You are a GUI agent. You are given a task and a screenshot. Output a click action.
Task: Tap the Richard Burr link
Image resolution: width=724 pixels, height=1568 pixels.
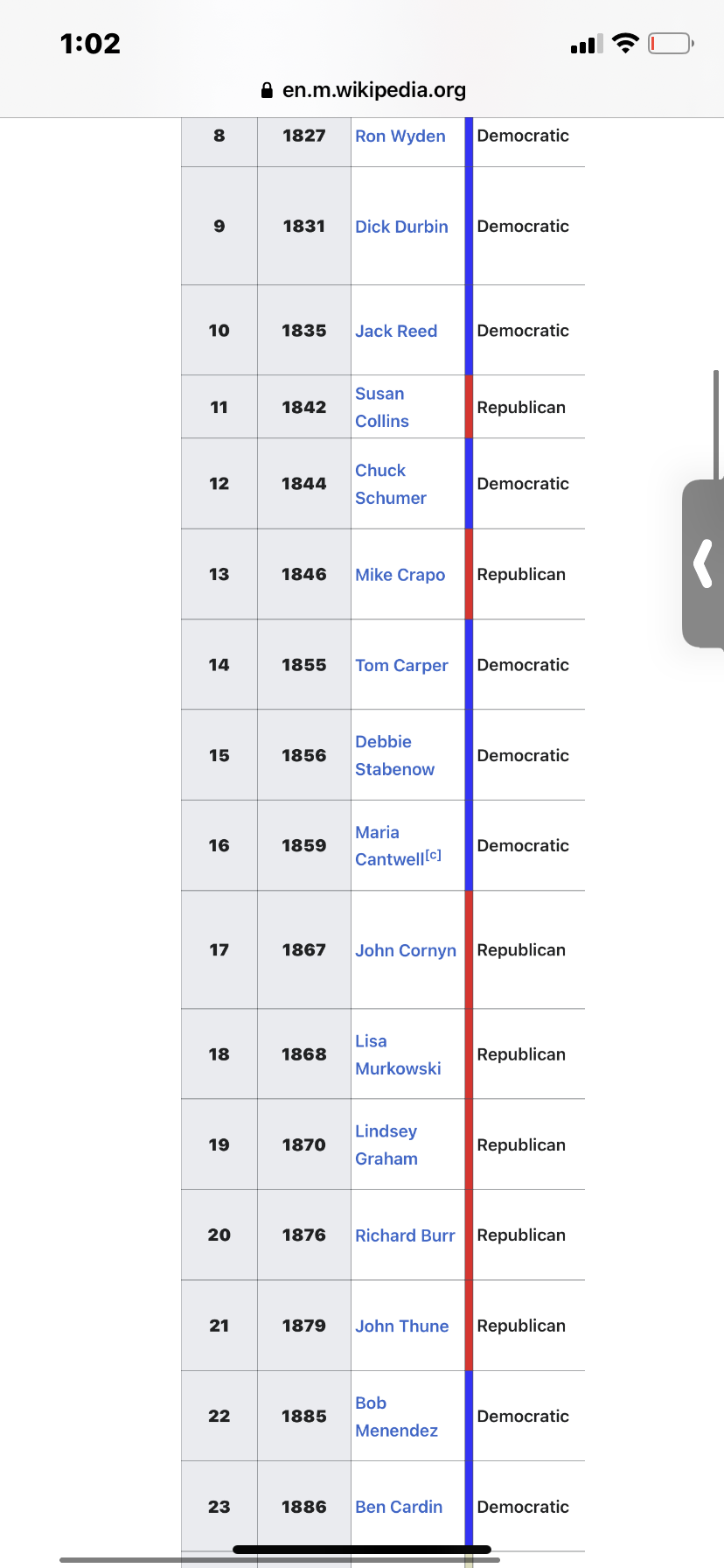click(x=405, y=1235)
